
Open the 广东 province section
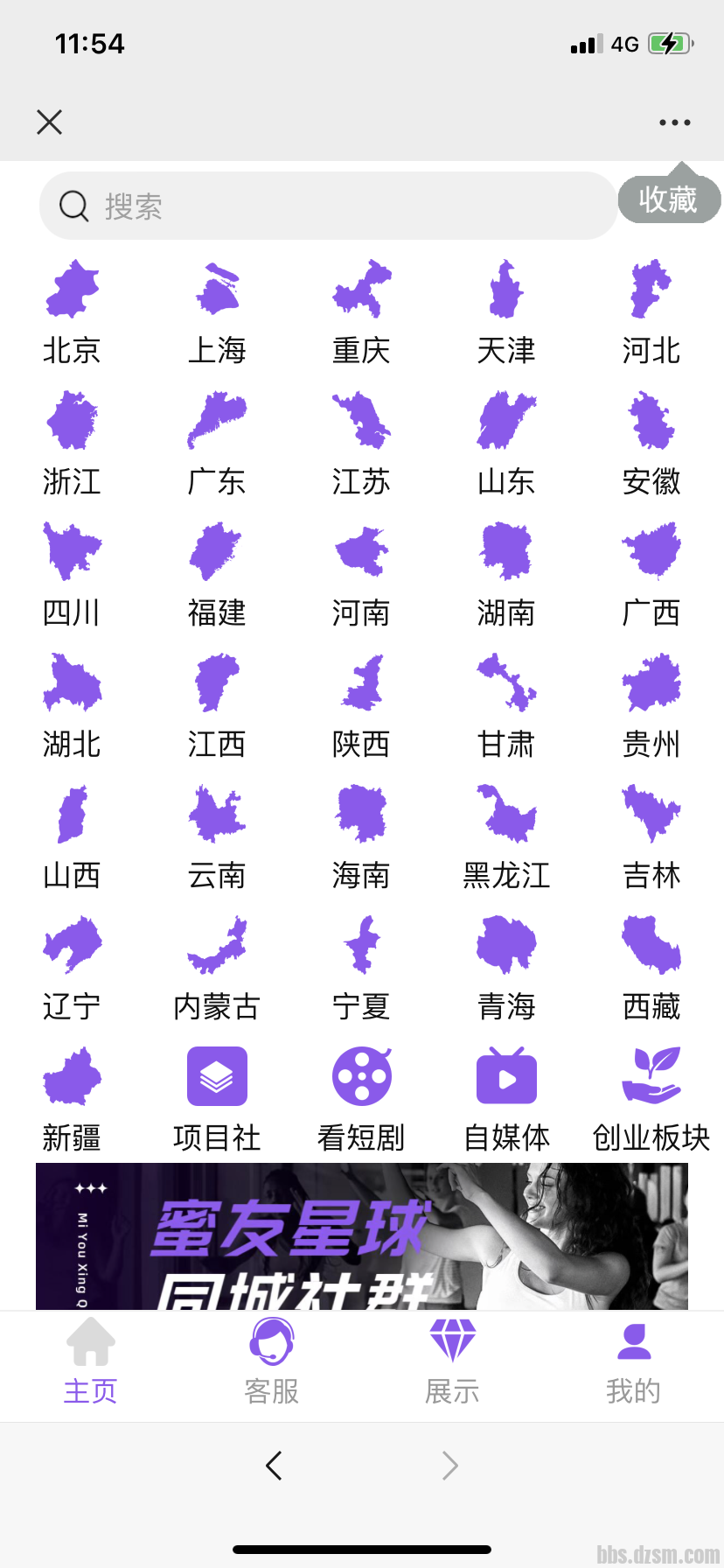coord(216,420)
